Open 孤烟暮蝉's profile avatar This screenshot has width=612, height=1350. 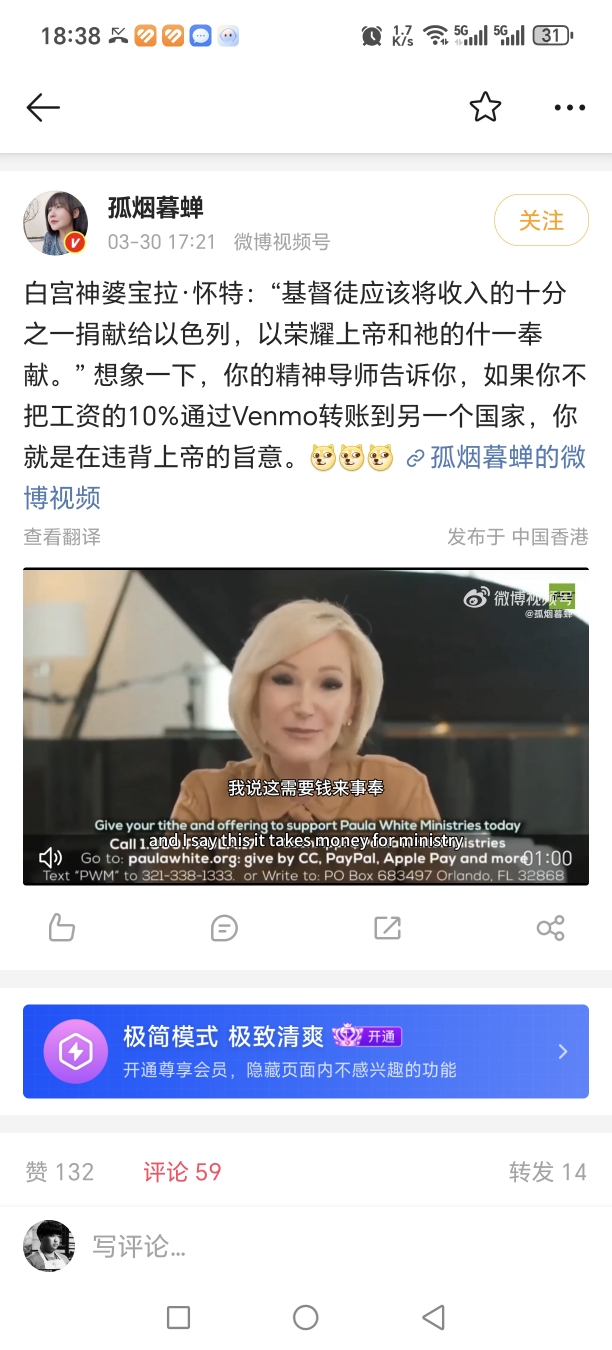point(55,223)
